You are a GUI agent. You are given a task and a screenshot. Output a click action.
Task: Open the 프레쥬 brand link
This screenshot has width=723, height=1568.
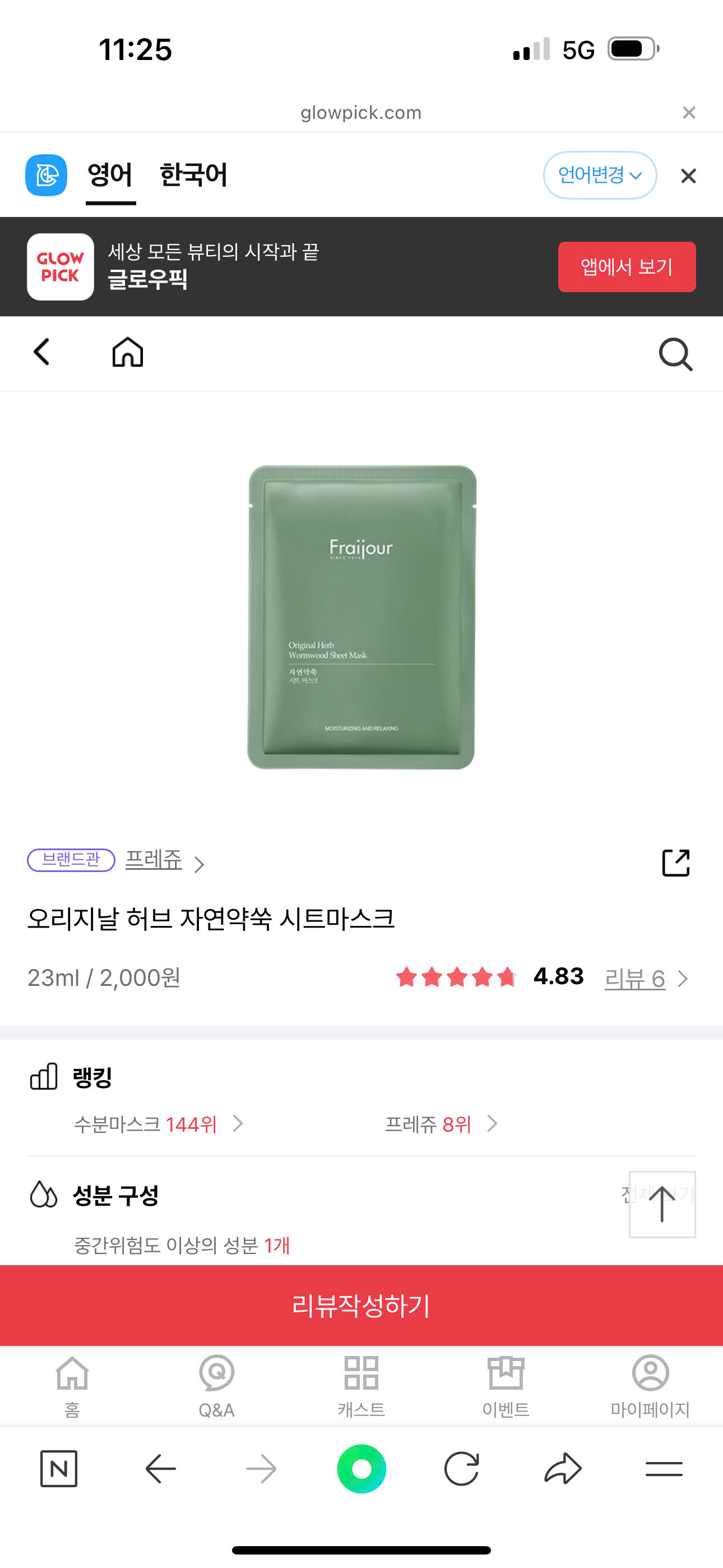coord(154,860)
